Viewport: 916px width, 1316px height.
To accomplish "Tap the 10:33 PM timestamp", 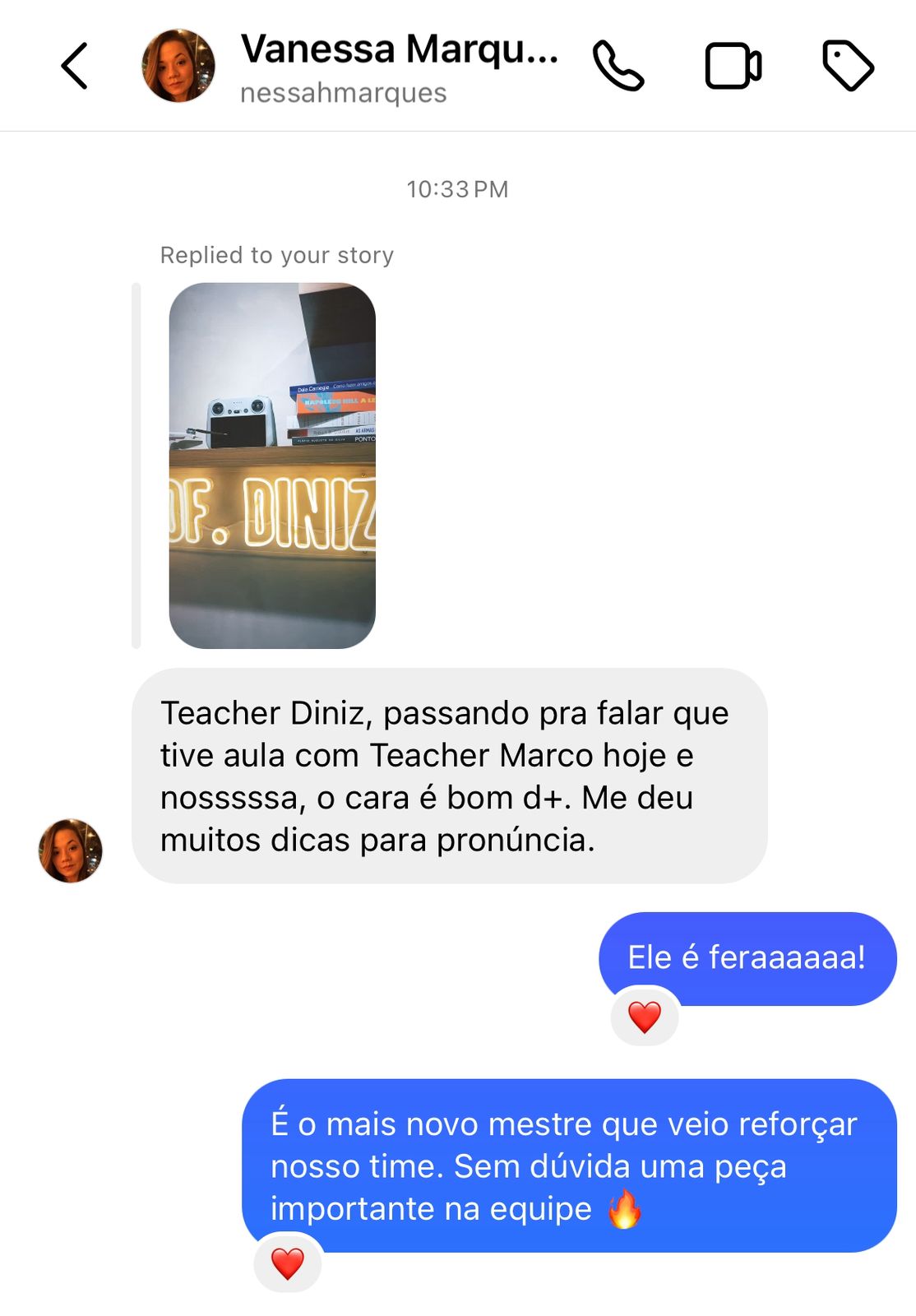I will pyautogui.click(x=457, y=188).
